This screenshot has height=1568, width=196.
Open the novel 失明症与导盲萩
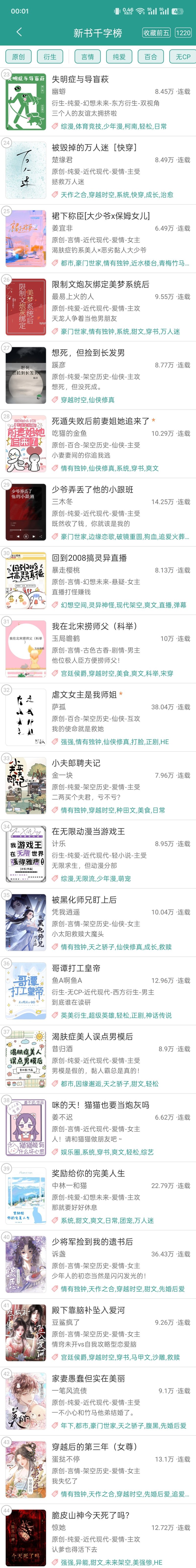[x=80, y=79]
